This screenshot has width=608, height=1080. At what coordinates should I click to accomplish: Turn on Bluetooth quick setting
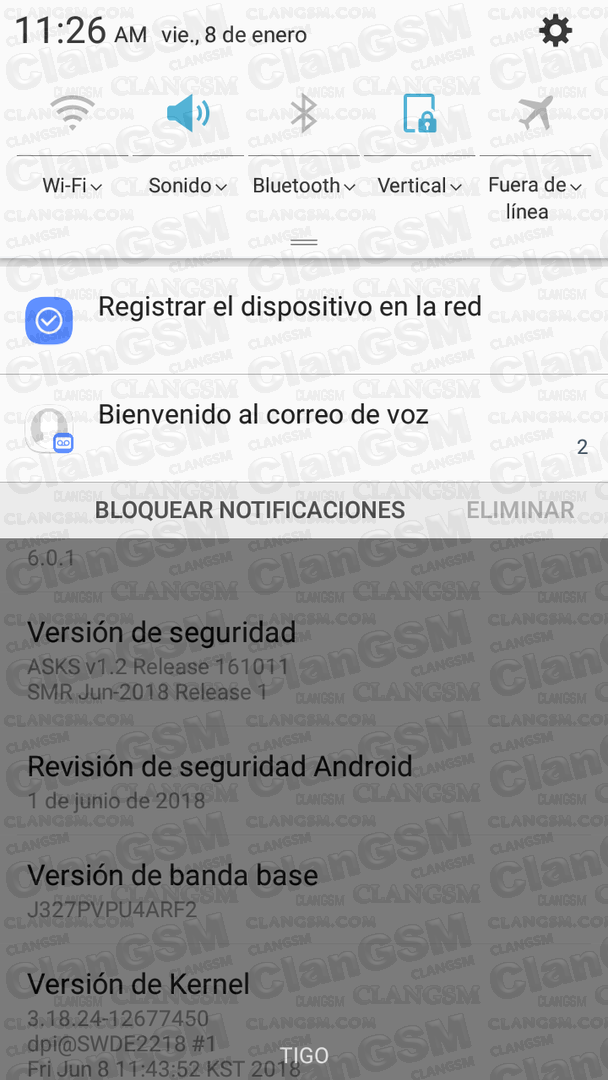tap(304, 112)
